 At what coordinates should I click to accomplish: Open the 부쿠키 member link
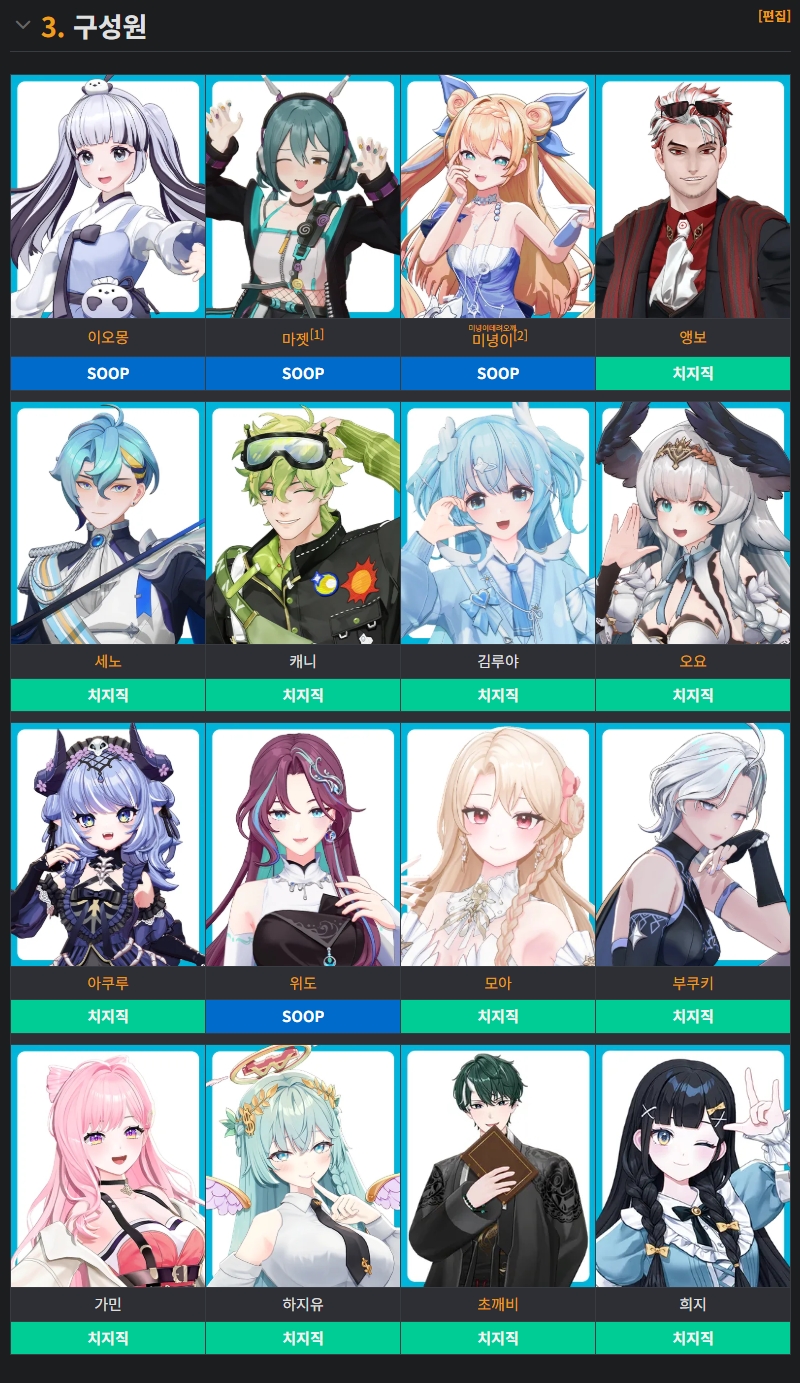(x=693, y=983)
